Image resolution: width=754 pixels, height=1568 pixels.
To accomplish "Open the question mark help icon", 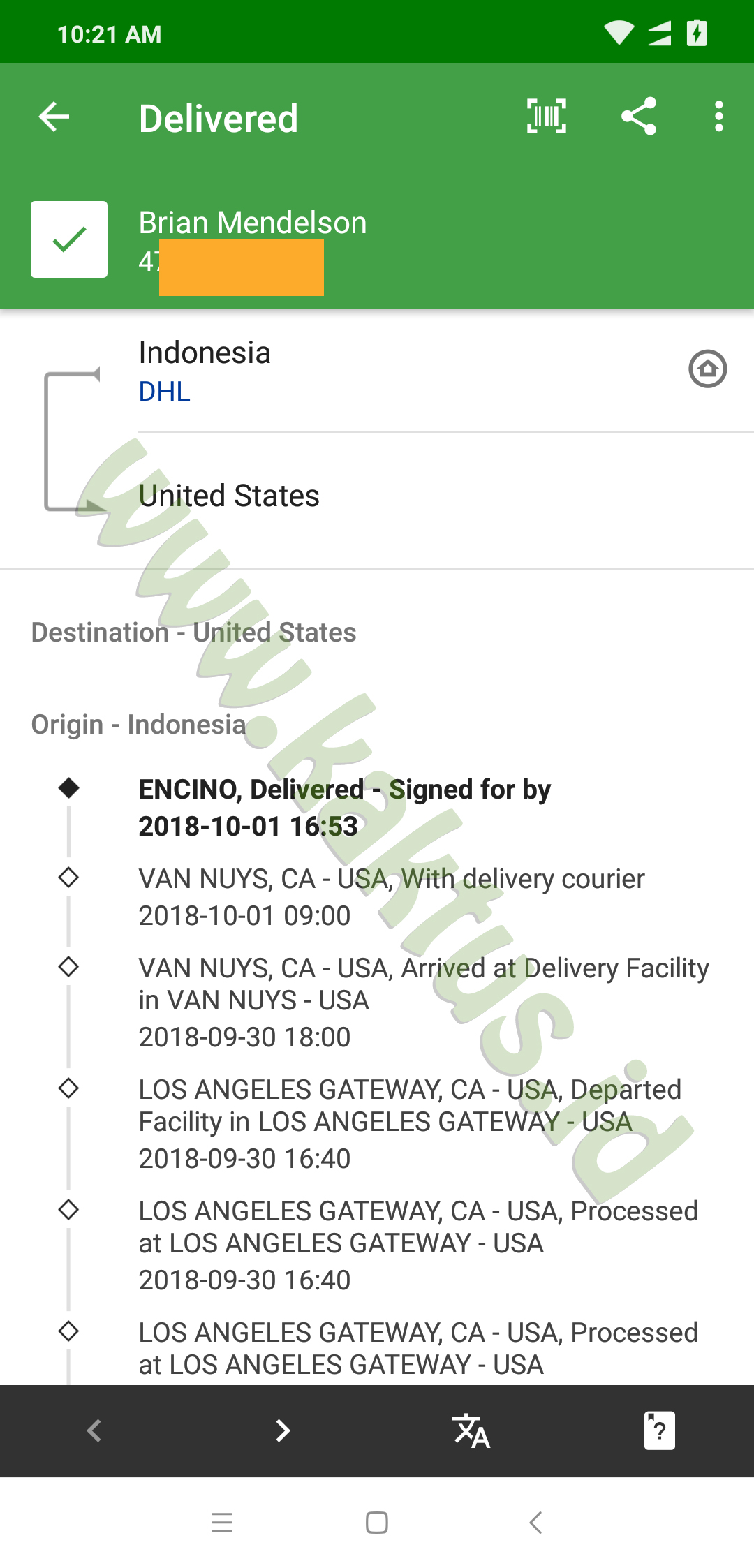I will point(660,1430).
